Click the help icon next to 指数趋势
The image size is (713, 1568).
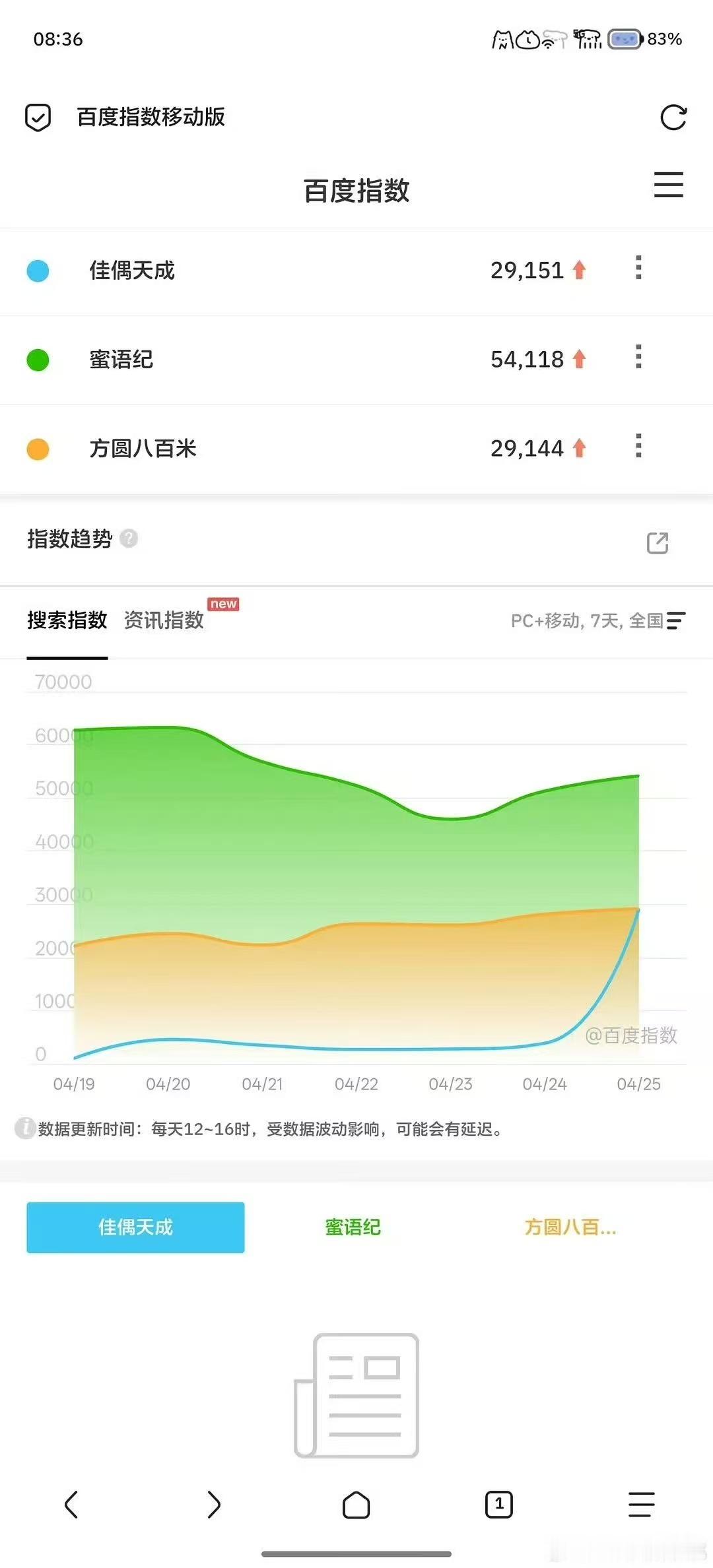[129, 540]
